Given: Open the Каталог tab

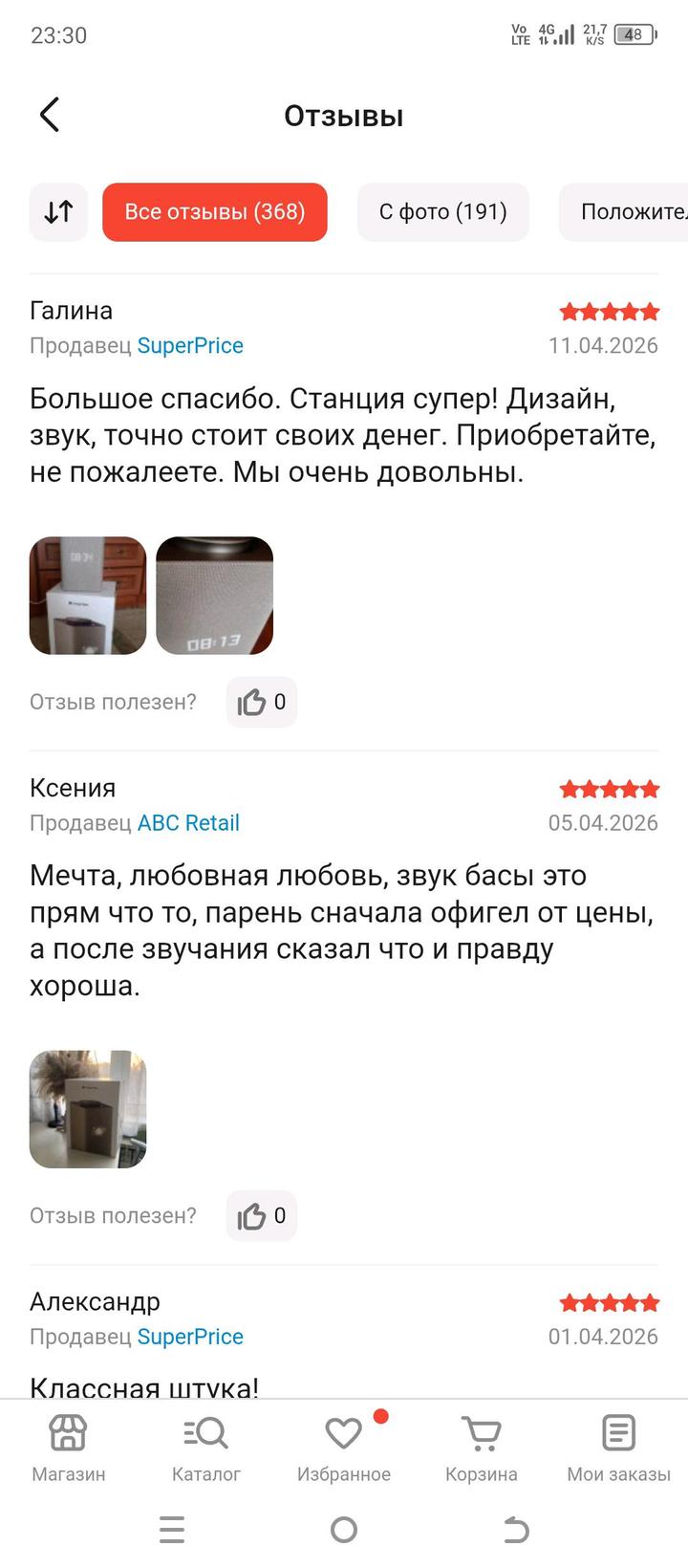Looking at the screenshot, I should [x=206, y=1448].
